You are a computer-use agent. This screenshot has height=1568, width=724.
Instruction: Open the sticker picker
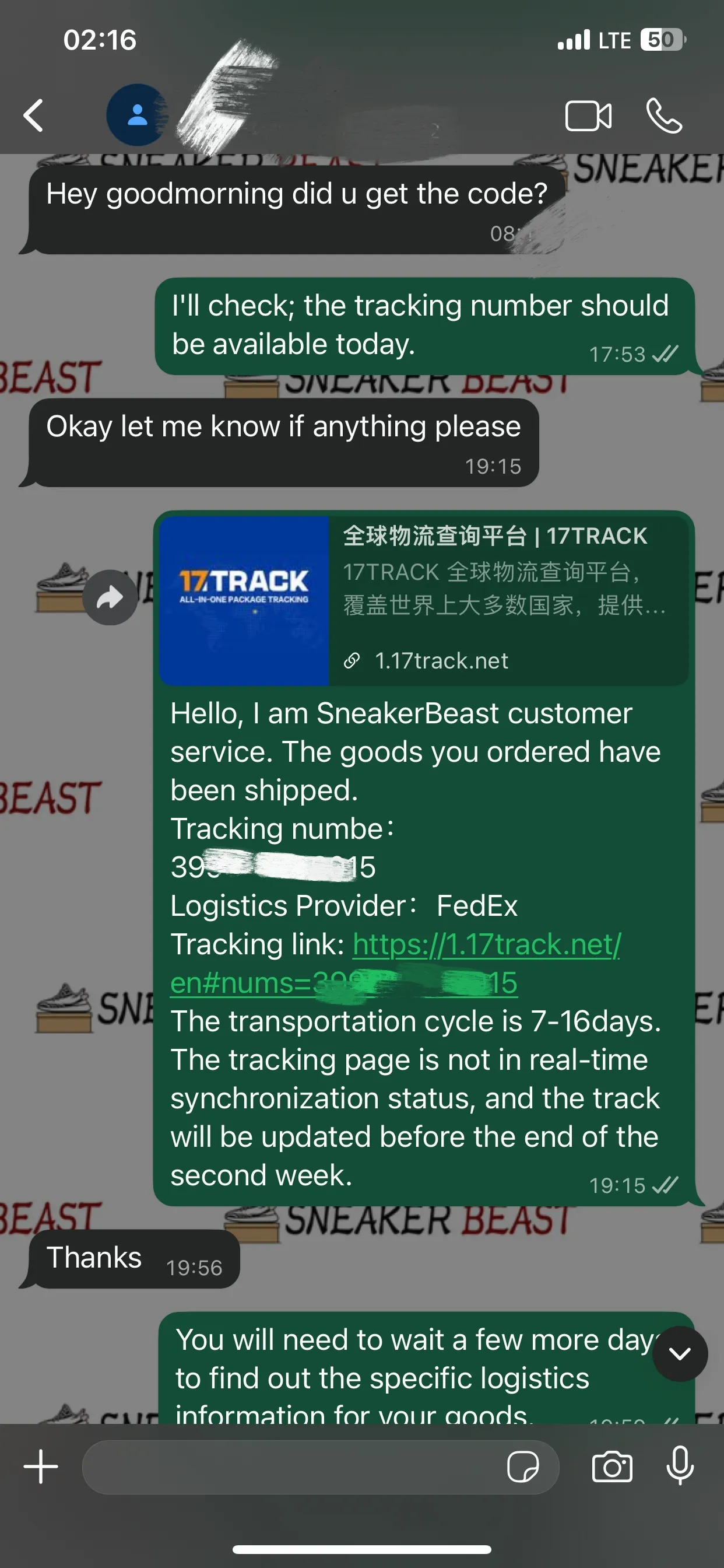tap(522, 1467)
